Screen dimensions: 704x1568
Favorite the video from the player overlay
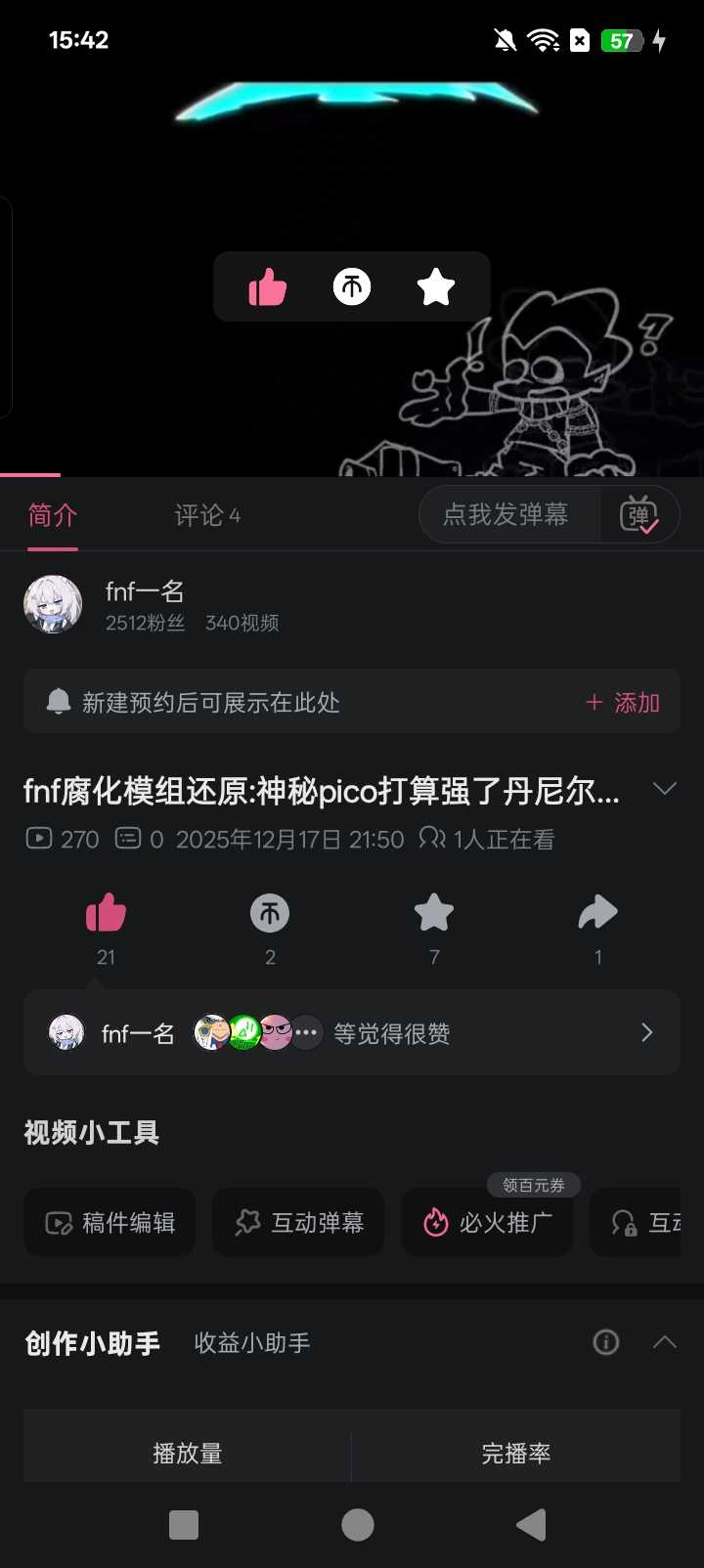pyautogui.click(x=436, y=287)
